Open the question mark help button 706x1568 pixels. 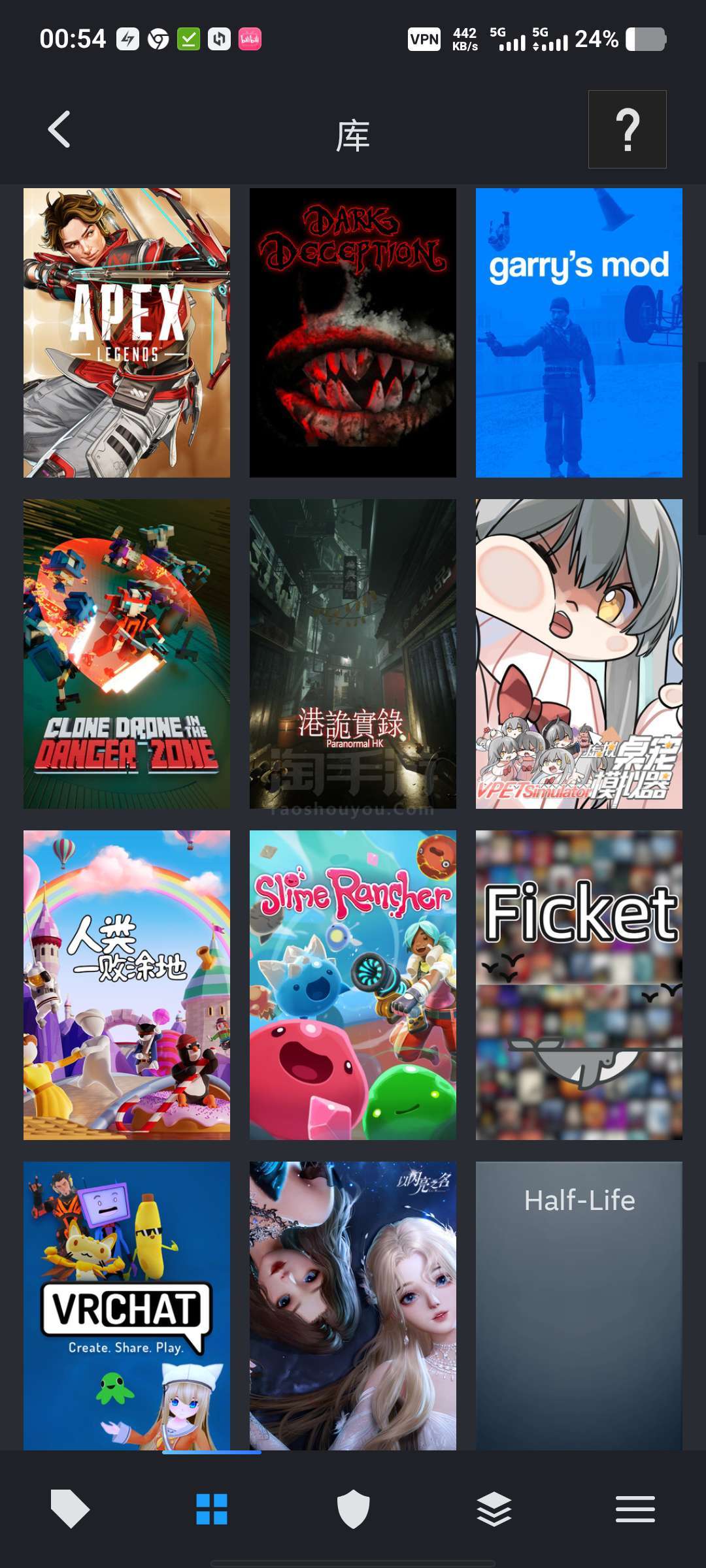click(x=627, y=129)
